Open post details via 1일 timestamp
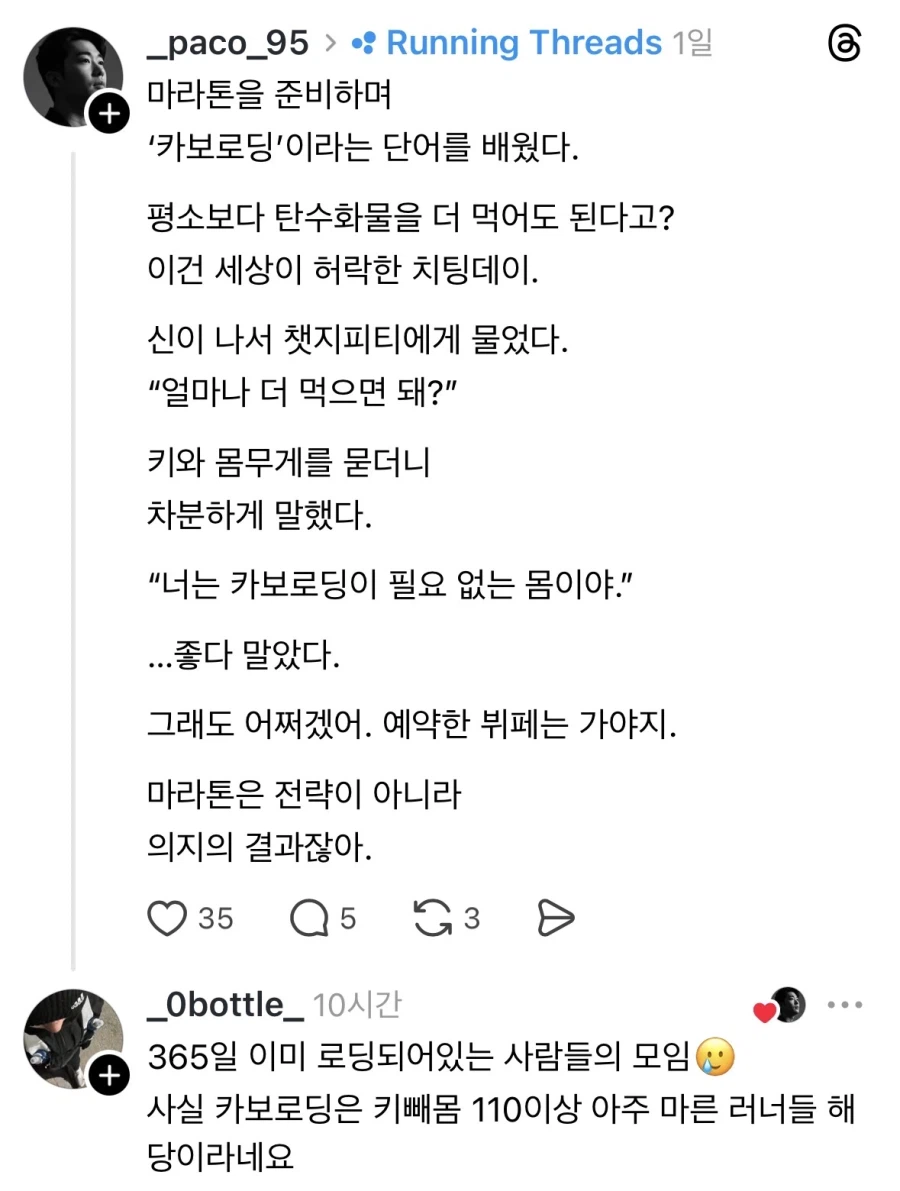The image size is (900, 1191). coord(691,43)
